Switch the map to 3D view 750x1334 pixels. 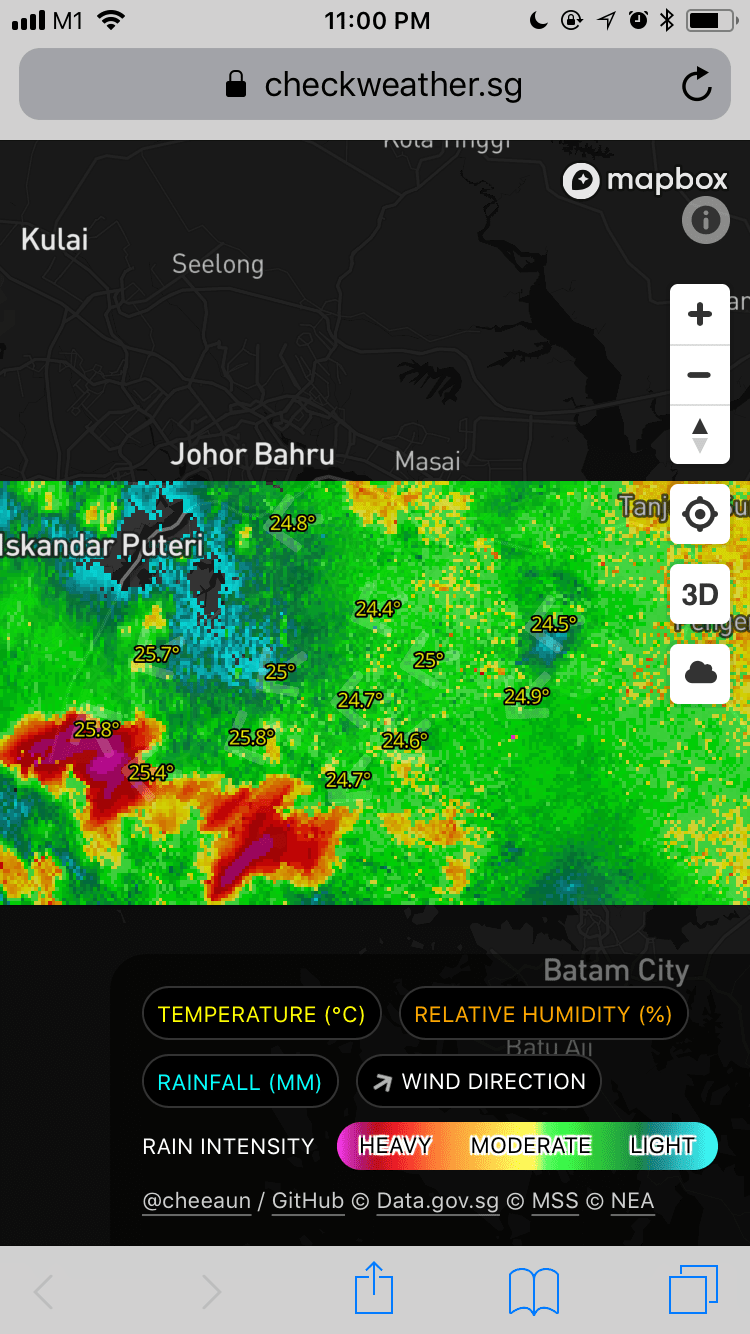click(x=699, y=595)
